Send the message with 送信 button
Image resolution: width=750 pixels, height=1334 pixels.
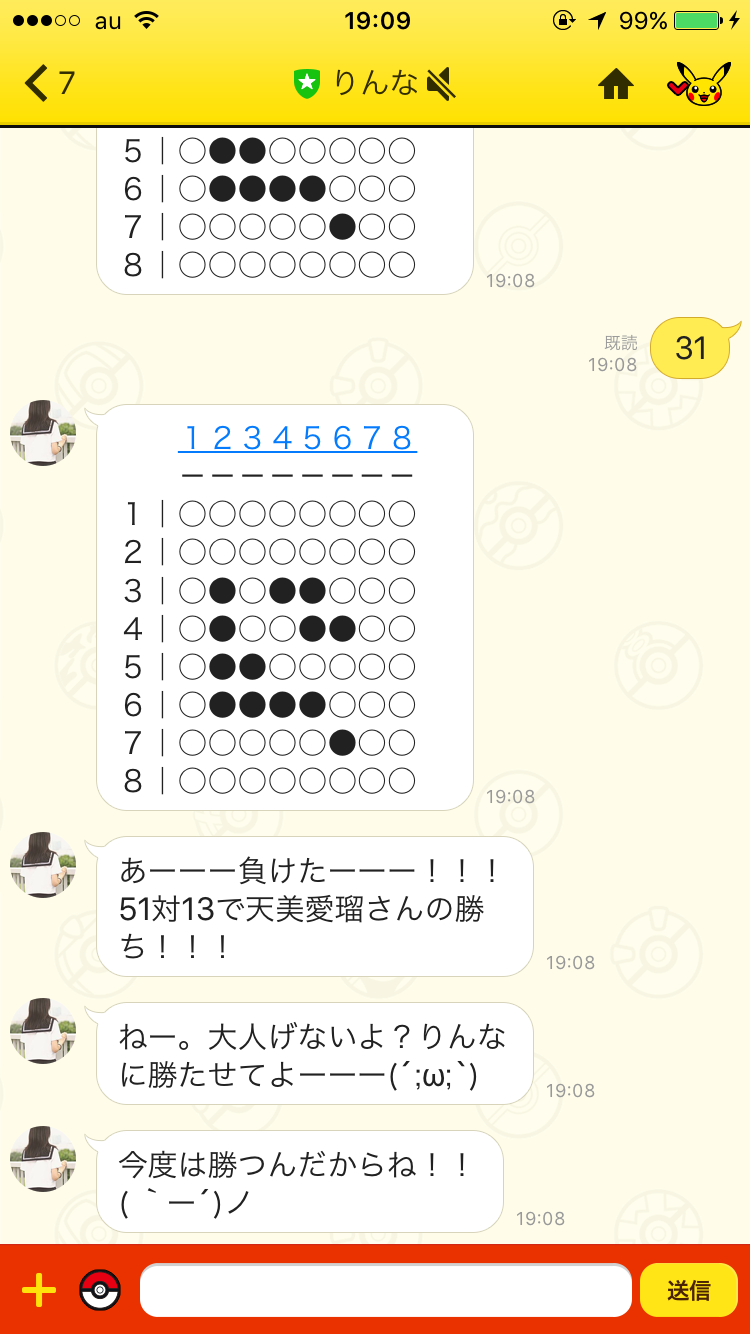(689, 1290)
